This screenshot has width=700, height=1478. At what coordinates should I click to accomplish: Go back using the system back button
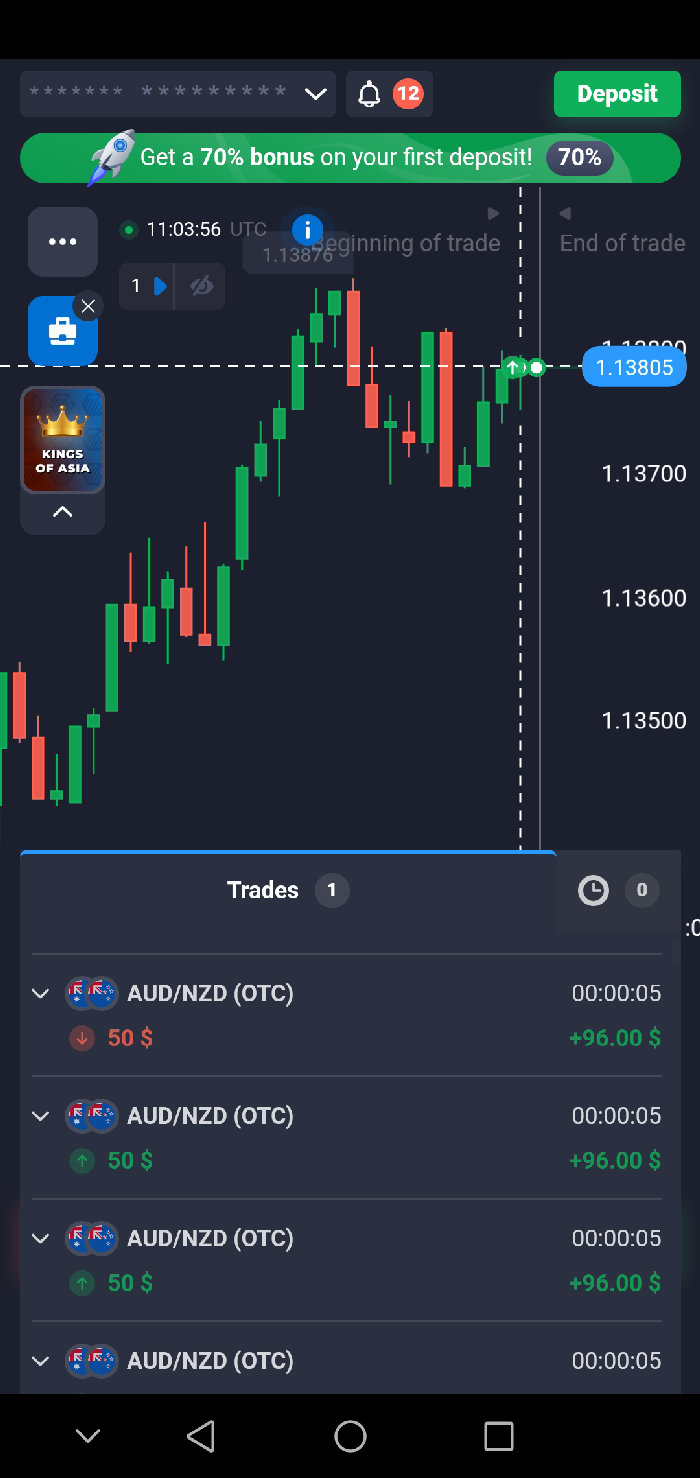click(201, 1437)
